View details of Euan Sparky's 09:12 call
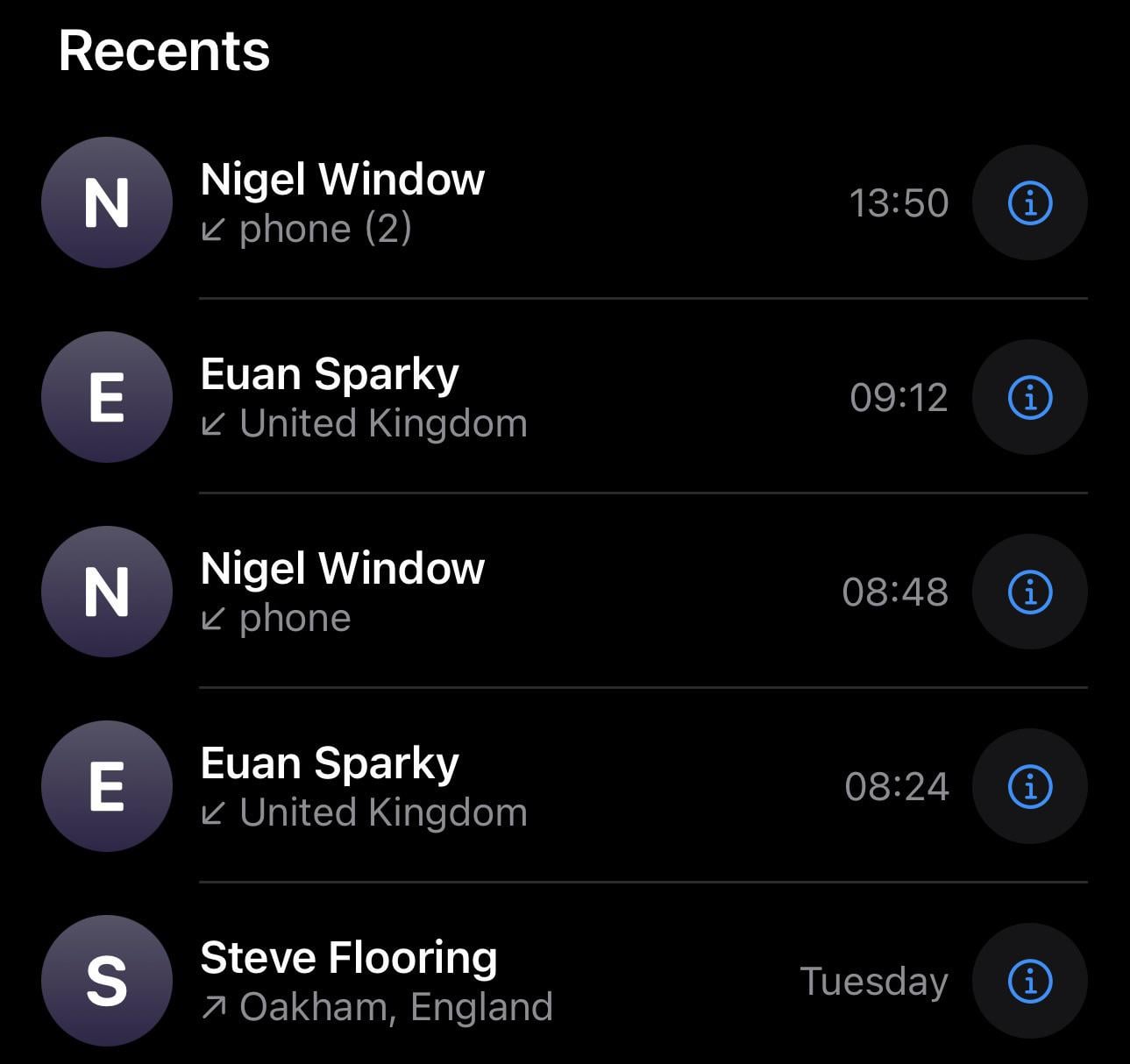This screenshot has width=1130, height=1064. point(1030,398)
